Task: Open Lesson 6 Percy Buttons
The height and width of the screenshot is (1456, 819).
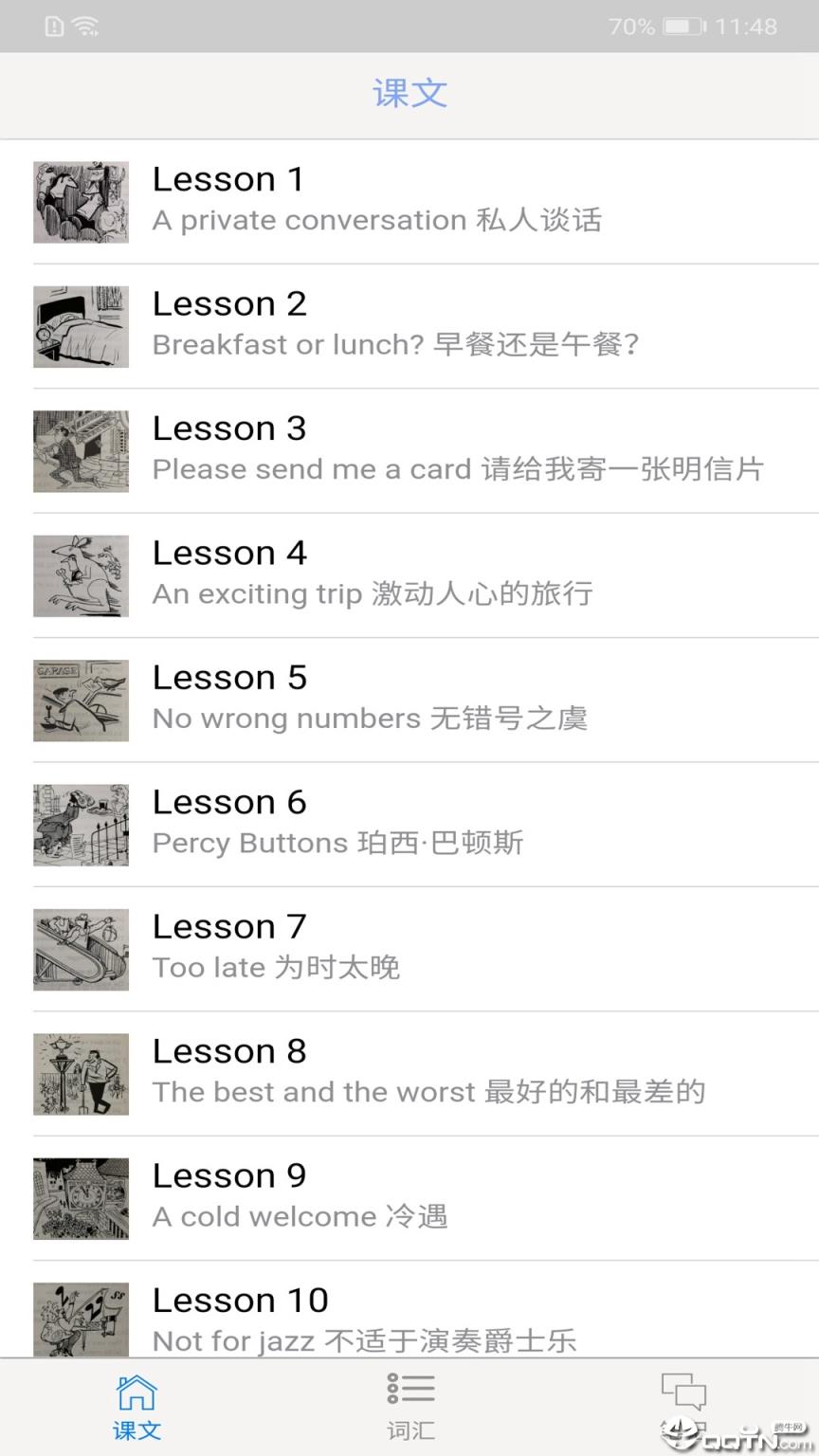Action: point(409,824)
